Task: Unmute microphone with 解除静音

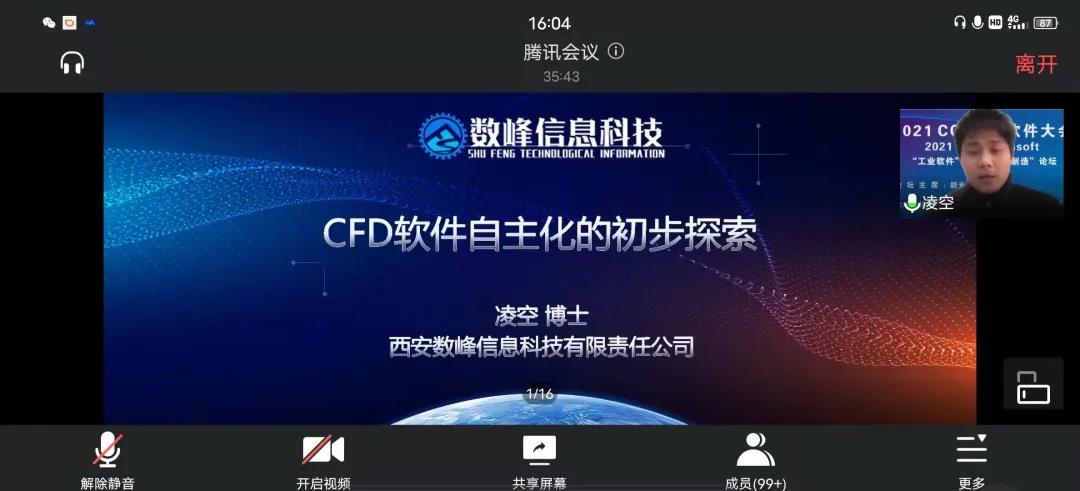Action: pos(108,459)
